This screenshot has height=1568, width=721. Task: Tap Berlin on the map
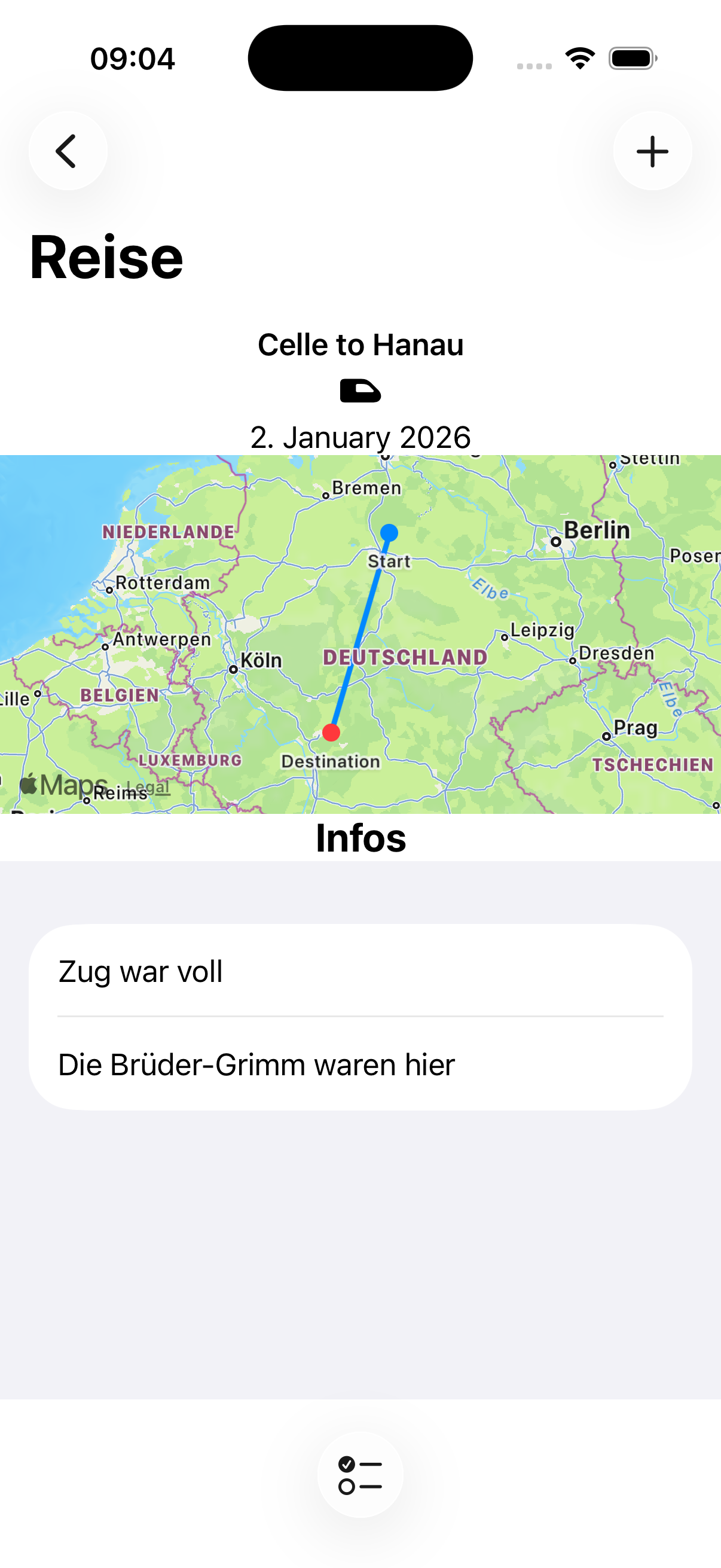pyautogui.click(x=598, y=529)
